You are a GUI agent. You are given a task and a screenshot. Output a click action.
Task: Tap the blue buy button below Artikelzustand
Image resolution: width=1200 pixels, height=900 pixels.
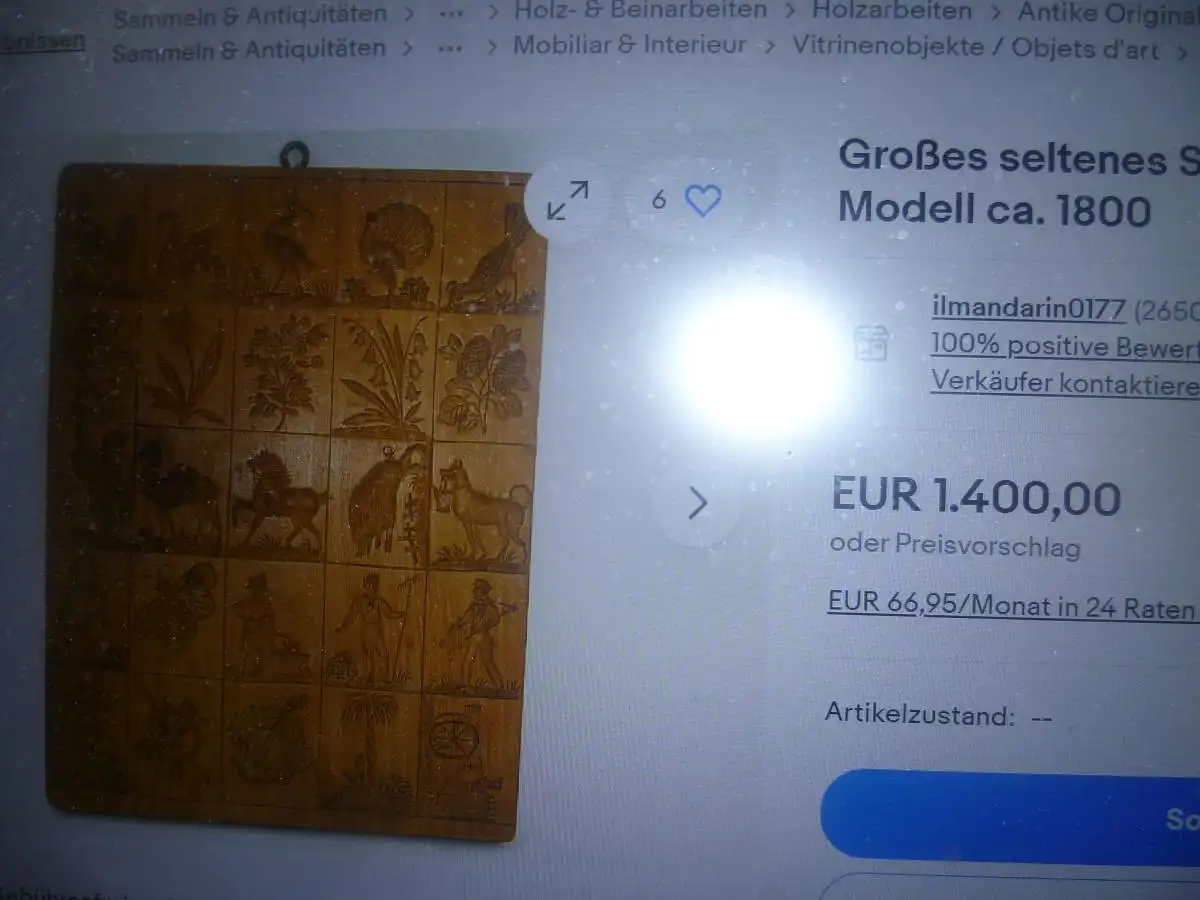1010,816
